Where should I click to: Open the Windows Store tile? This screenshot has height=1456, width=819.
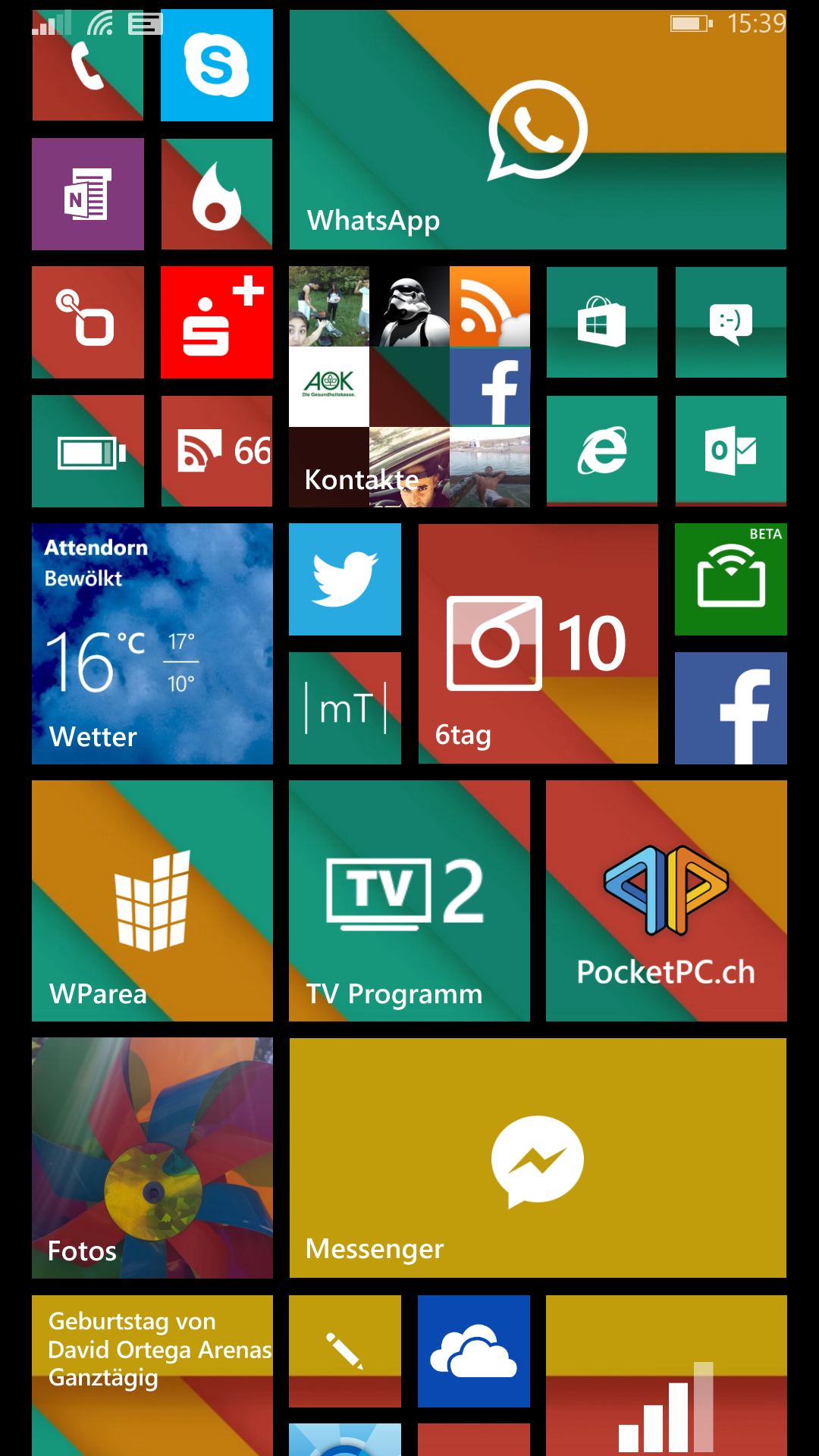pyautogui.click(x=602, y=322)
